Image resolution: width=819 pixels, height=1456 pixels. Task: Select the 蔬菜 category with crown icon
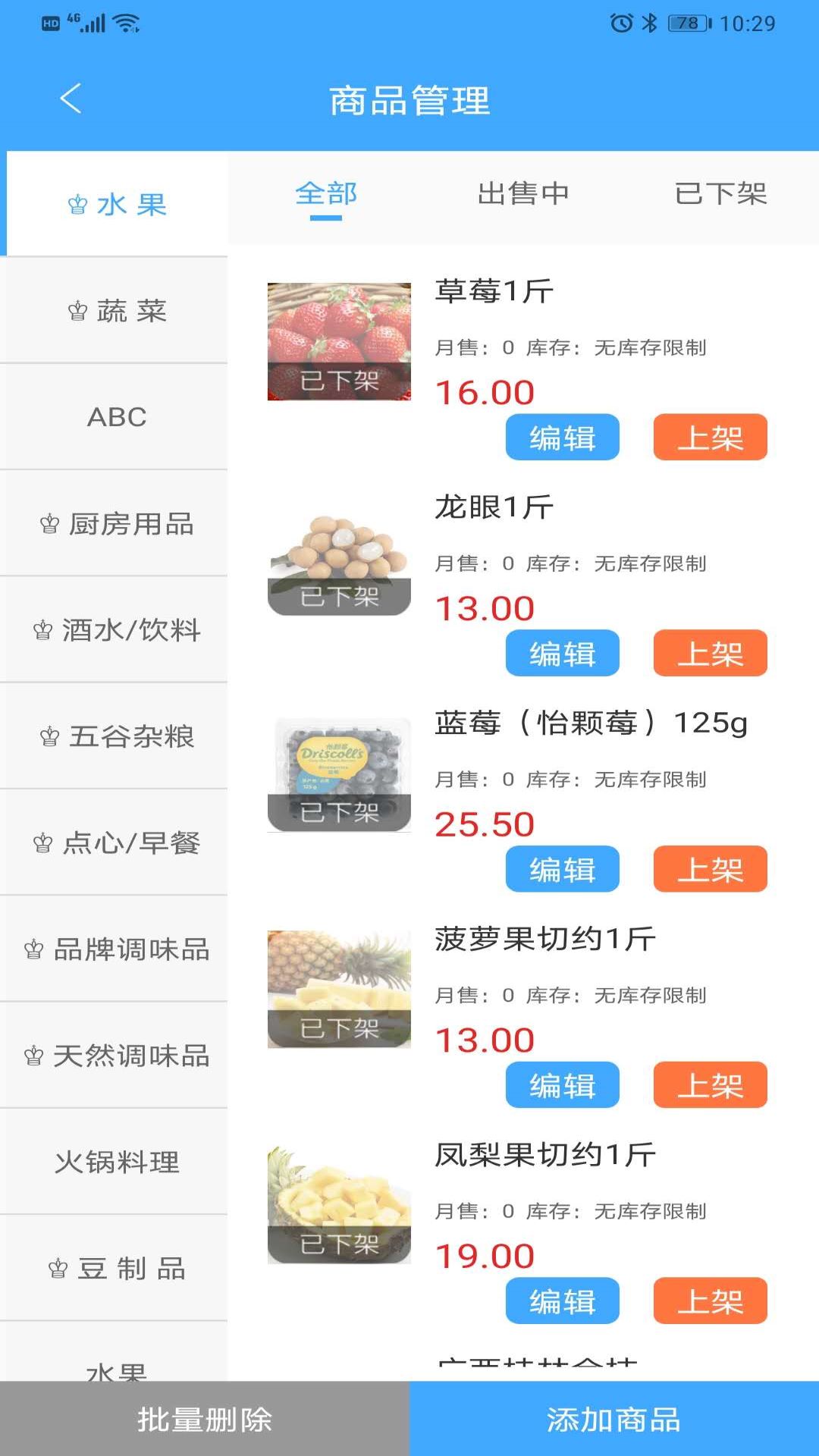tap(114, 311)
